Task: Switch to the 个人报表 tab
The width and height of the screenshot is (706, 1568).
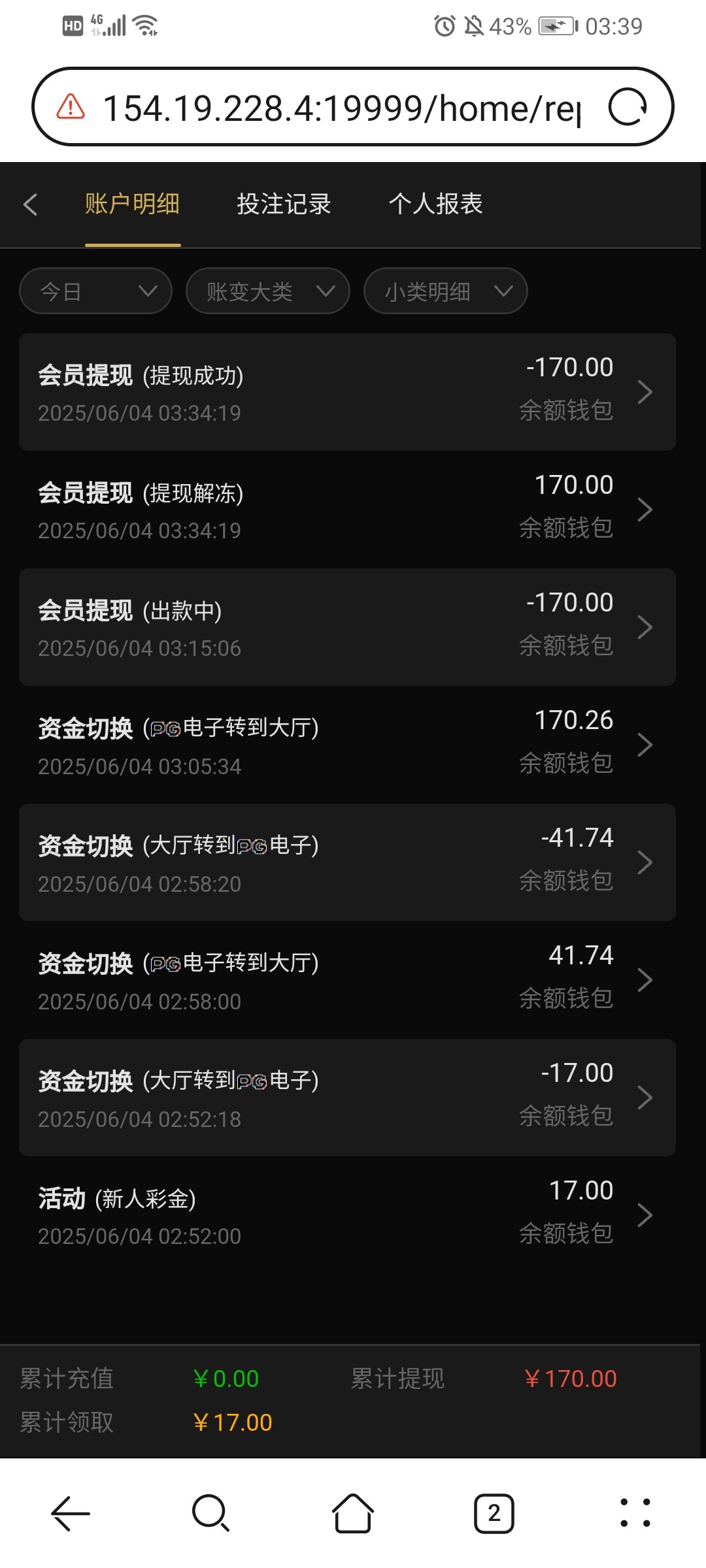Action: click(x=436, y=204)
